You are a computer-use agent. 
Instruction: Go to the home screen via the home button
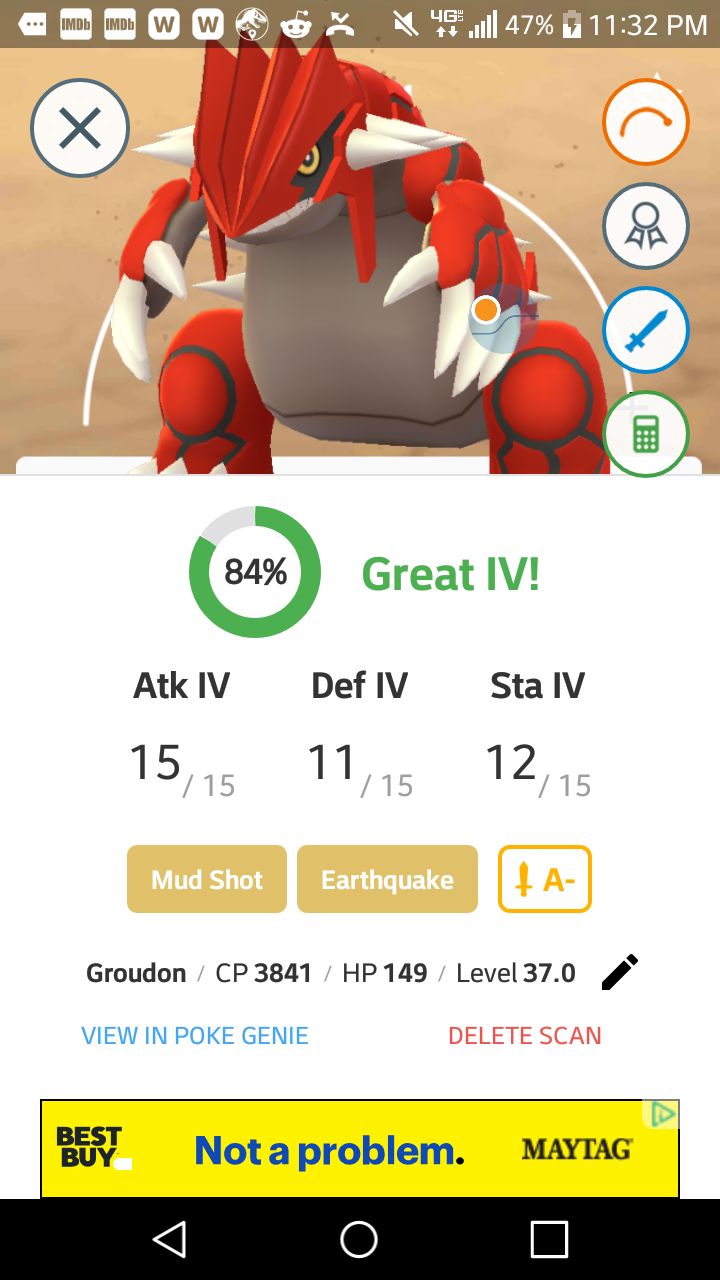pos(359,1239)
